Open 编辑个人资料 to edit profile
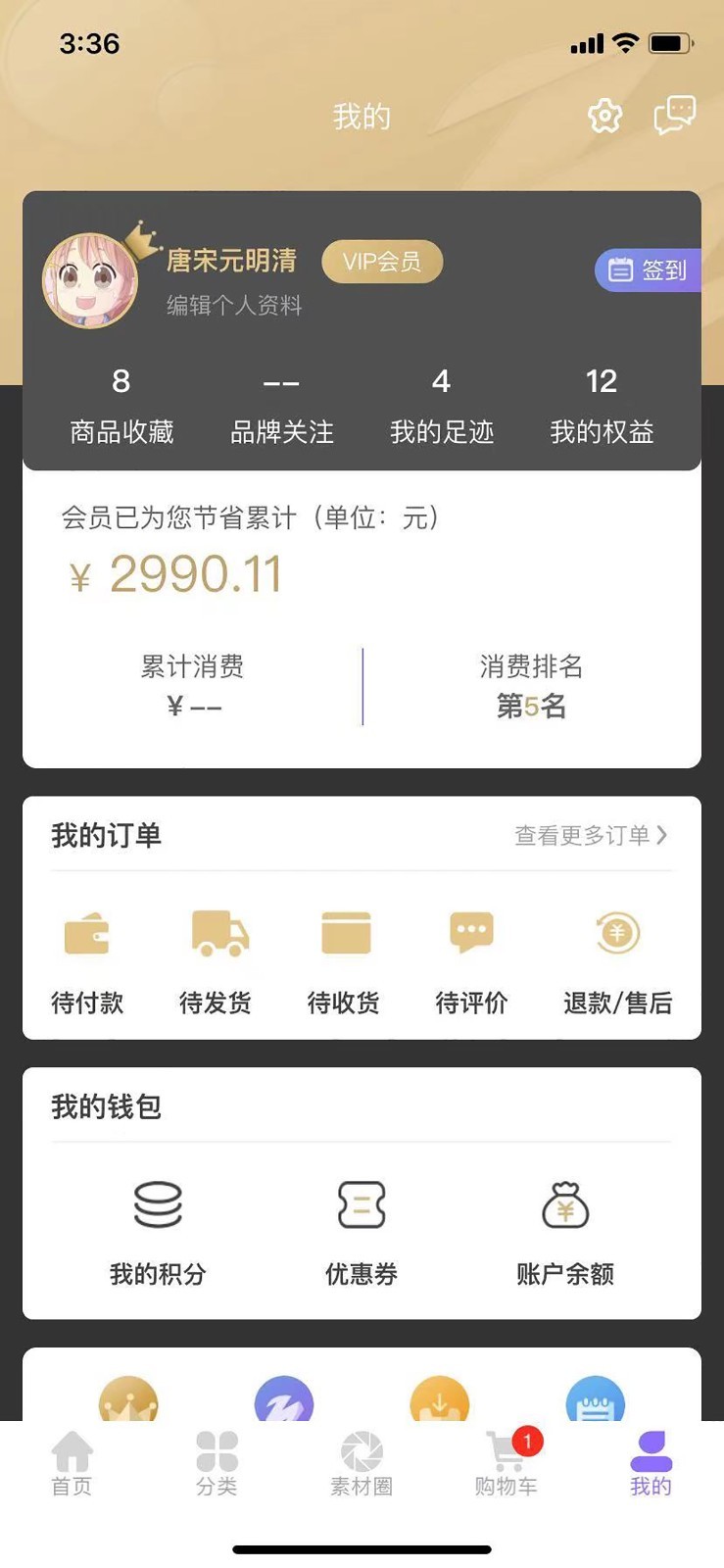 click(234, 306)
